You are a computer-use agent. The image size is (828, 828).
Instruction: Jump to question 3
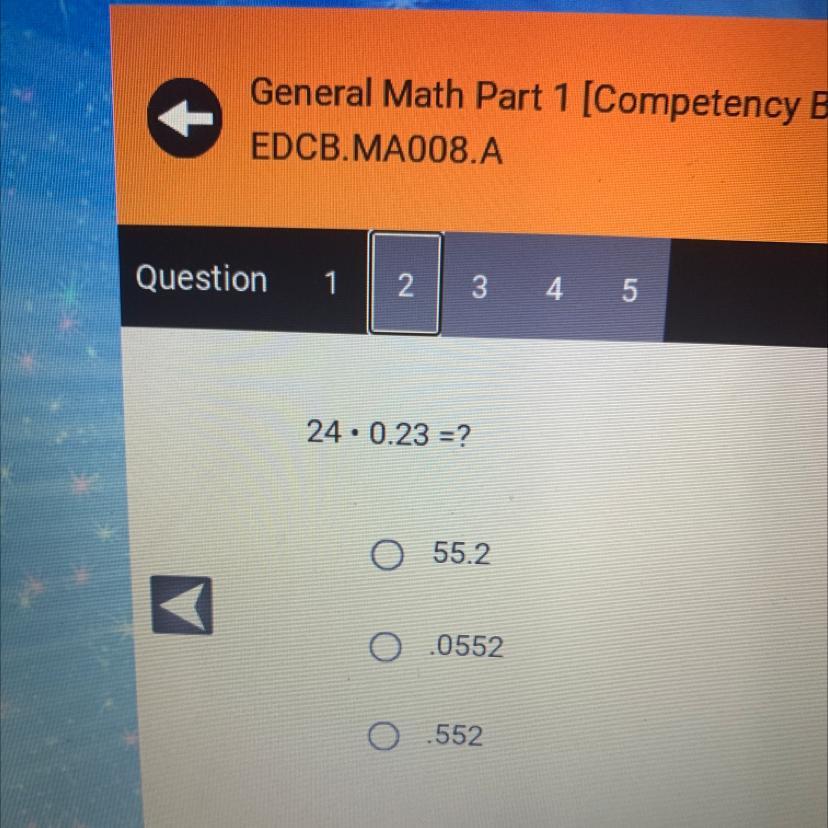tap(479, 287)
